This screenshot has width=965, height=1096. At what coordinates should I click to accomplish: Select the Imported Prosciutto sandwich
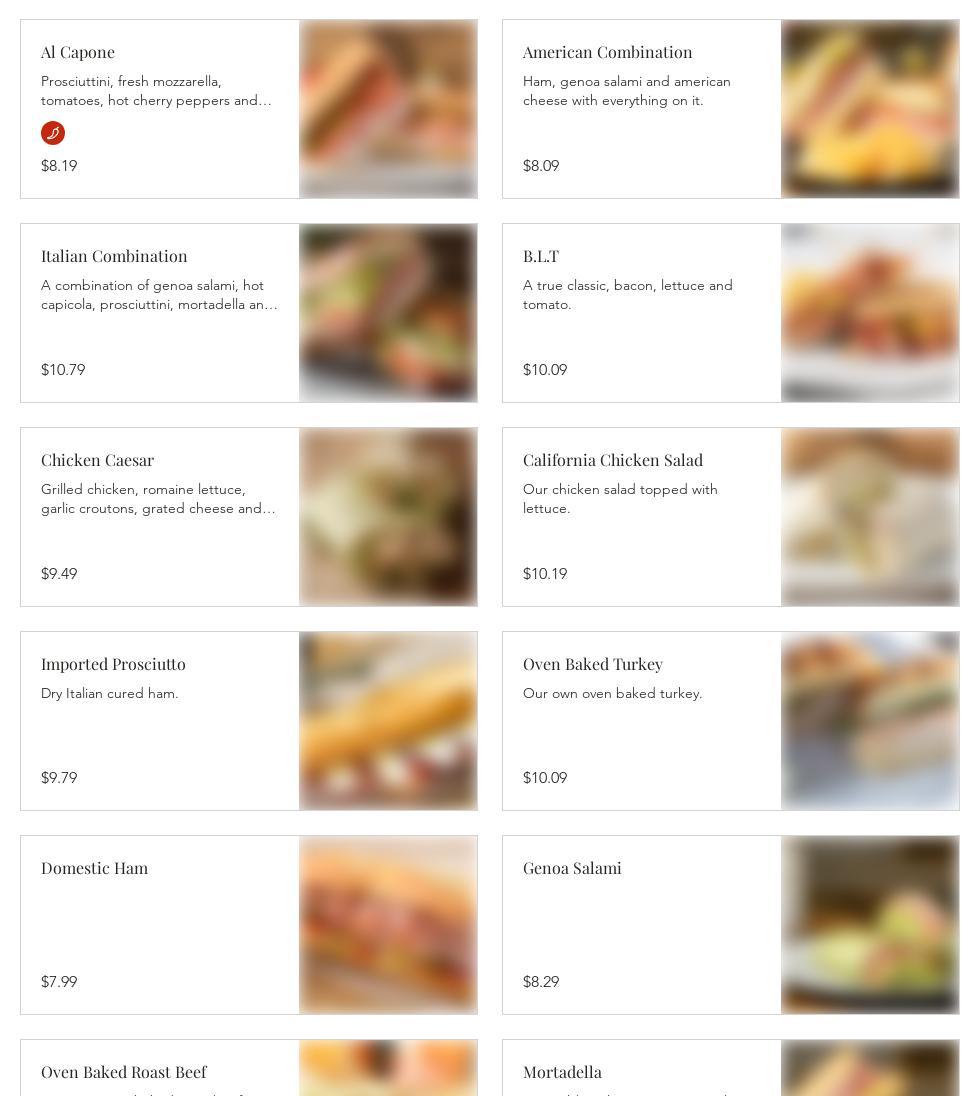coord(113,664)
